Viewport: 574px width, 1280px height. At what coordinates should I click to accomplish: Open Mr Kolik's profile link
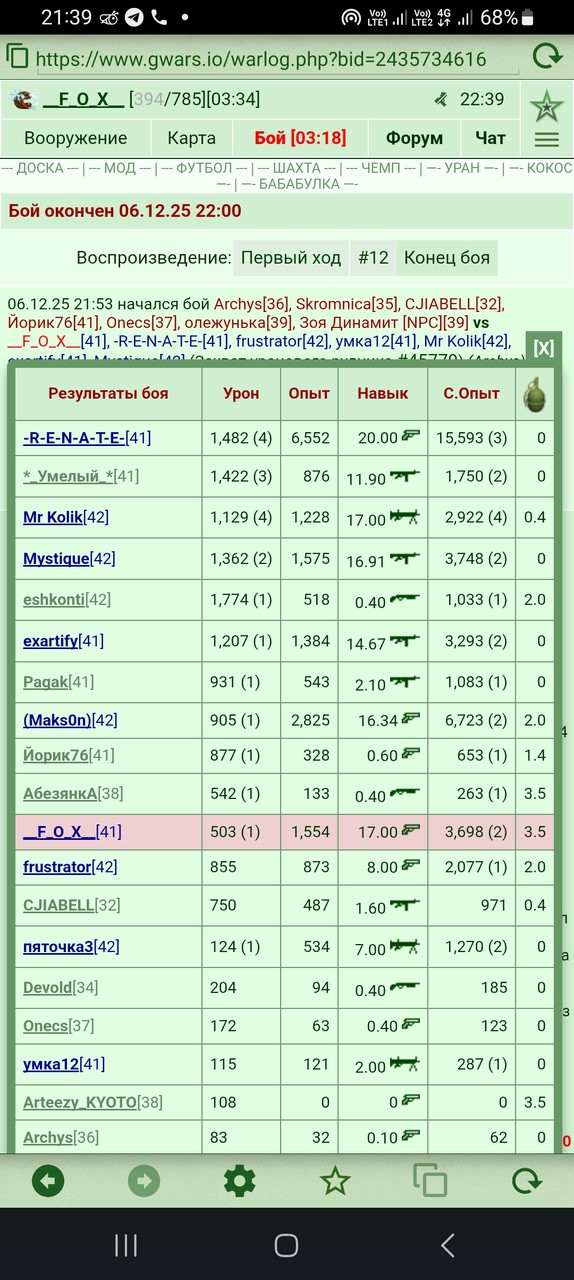click(x=54, y=517)
